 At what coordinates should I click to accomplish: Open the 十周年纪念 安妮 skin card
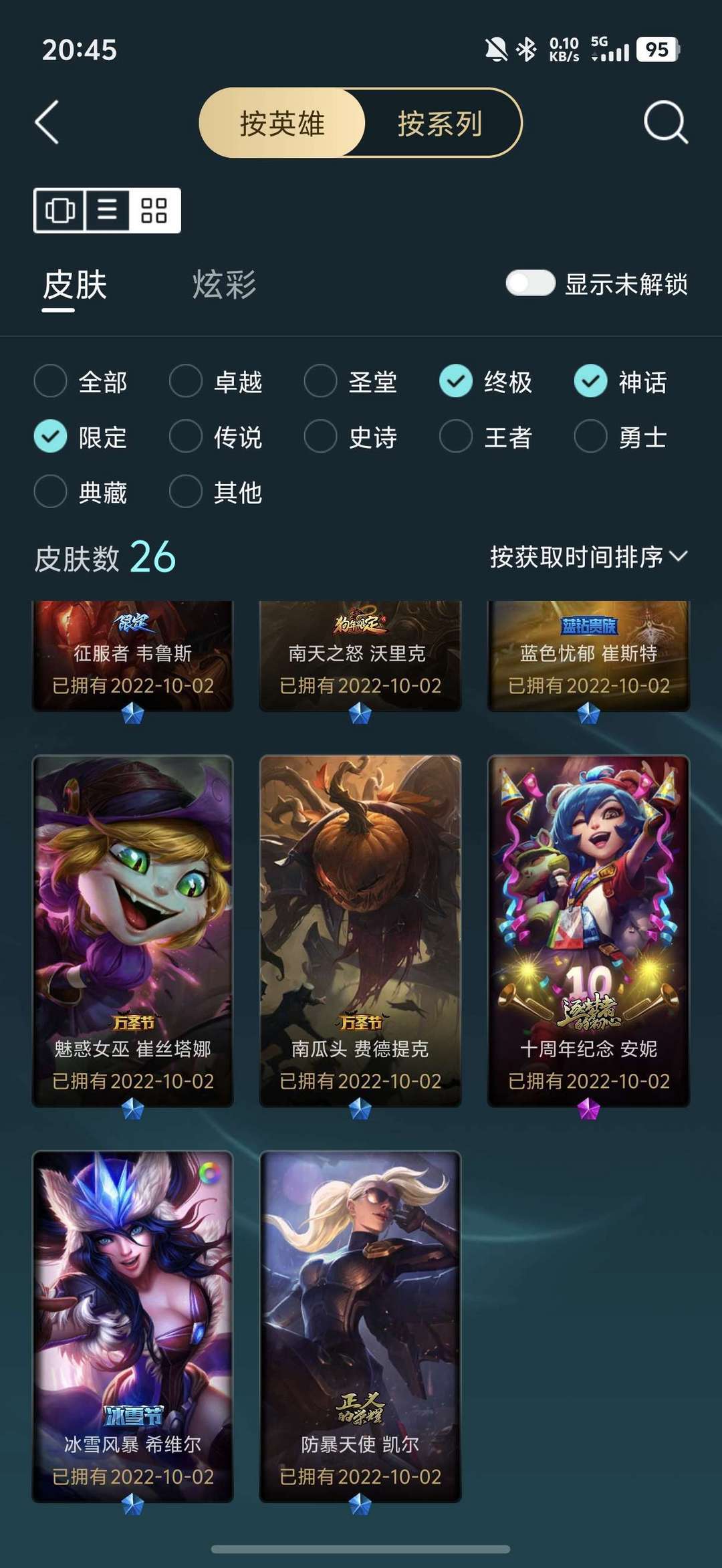click(588, 929)
